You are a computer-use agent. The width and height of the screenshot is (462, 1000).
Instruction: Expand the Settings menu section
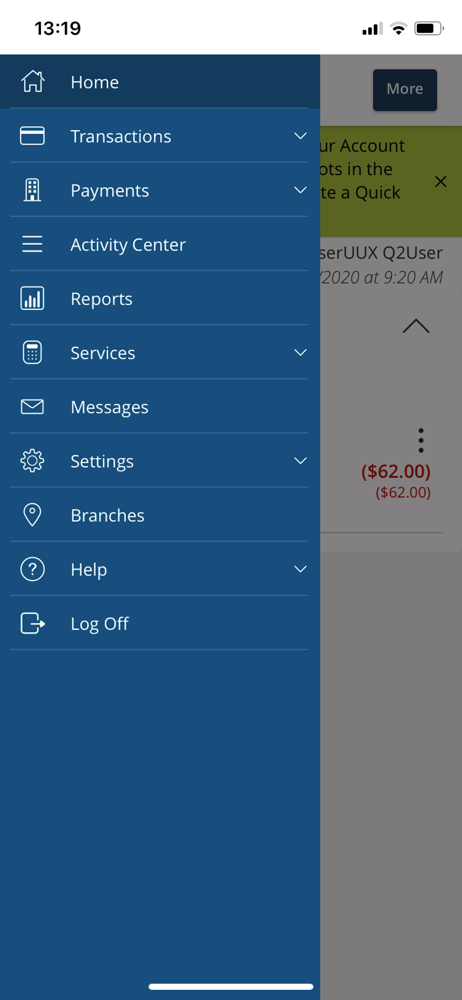tap(160, 461)
